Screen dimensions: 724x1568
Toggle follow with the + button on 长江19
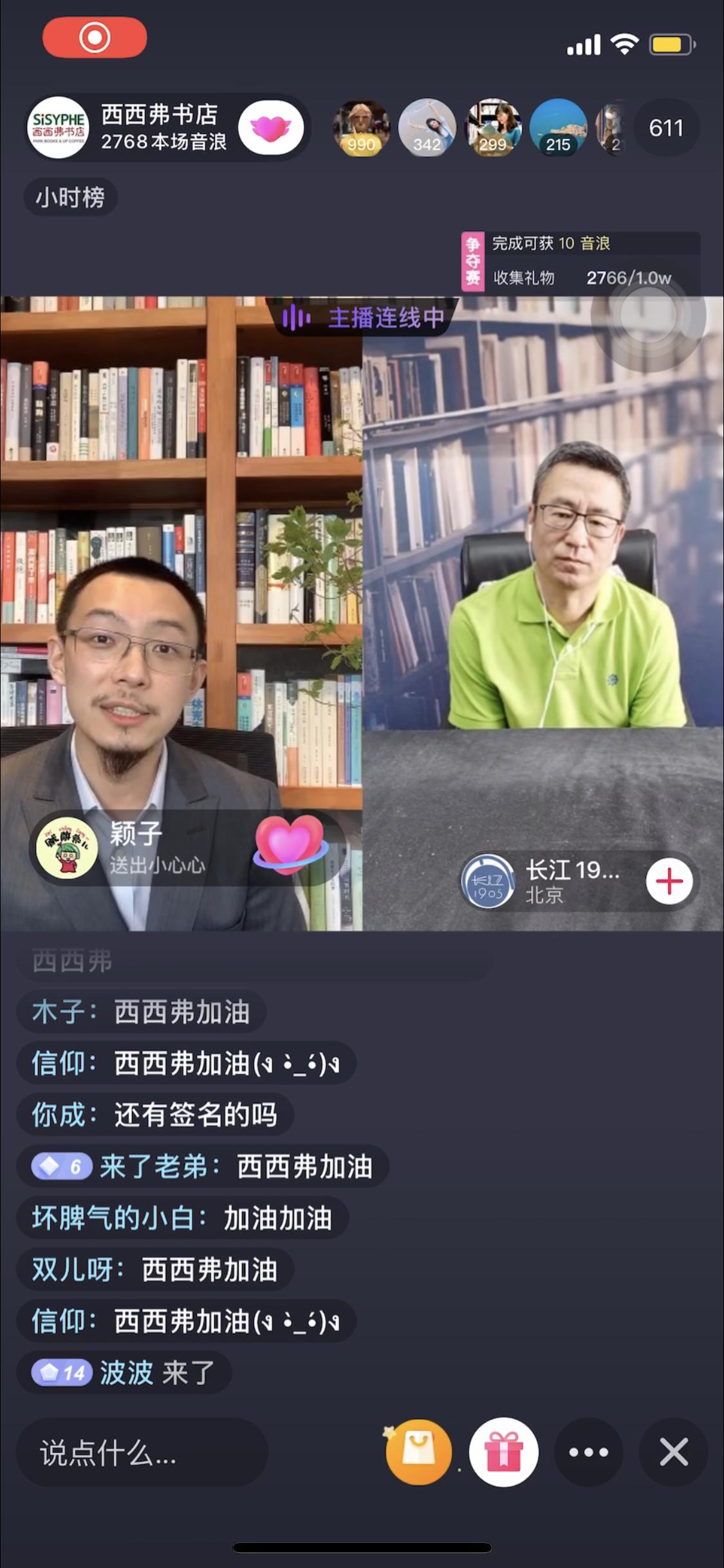coord(669,881)
